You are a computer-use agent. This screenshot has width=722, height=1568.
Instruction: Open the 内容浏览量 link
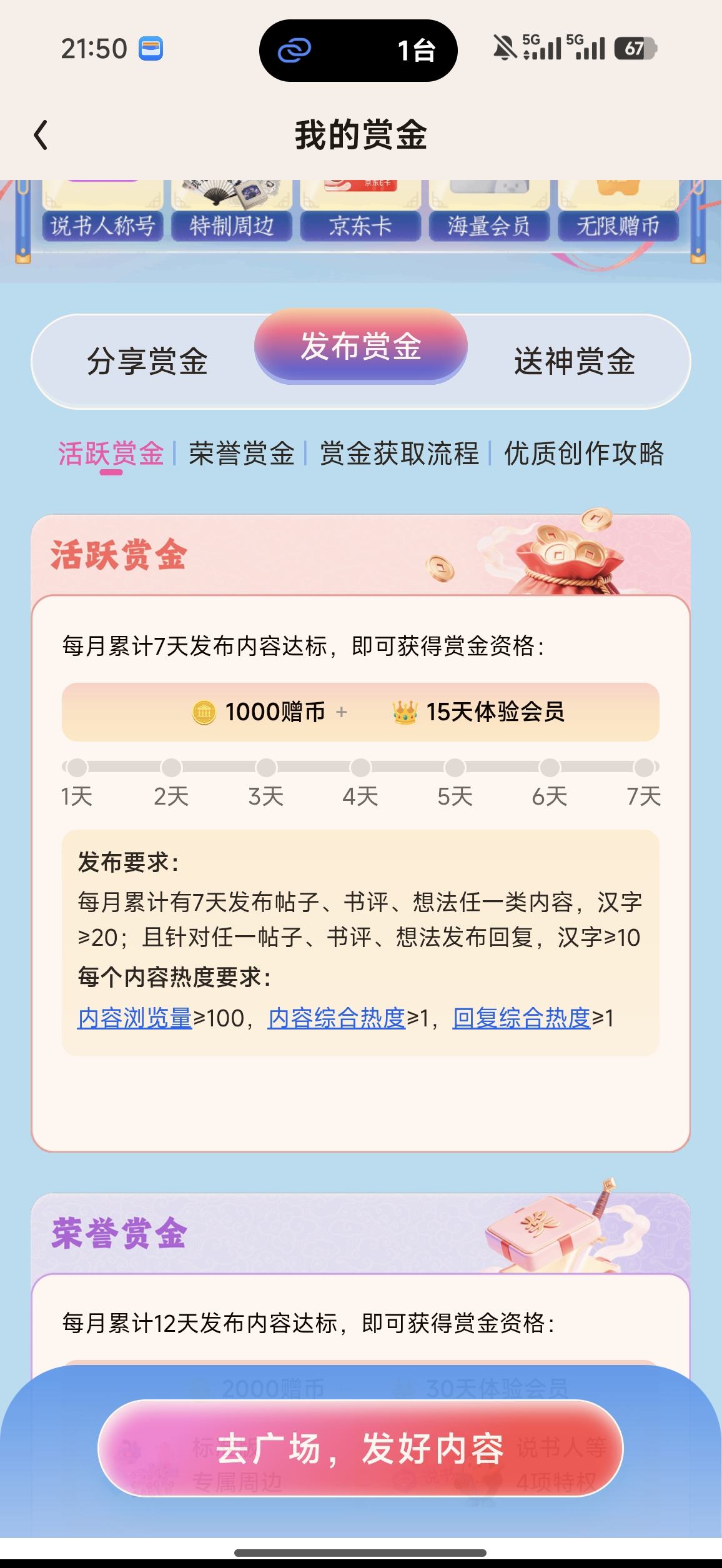135,1018
